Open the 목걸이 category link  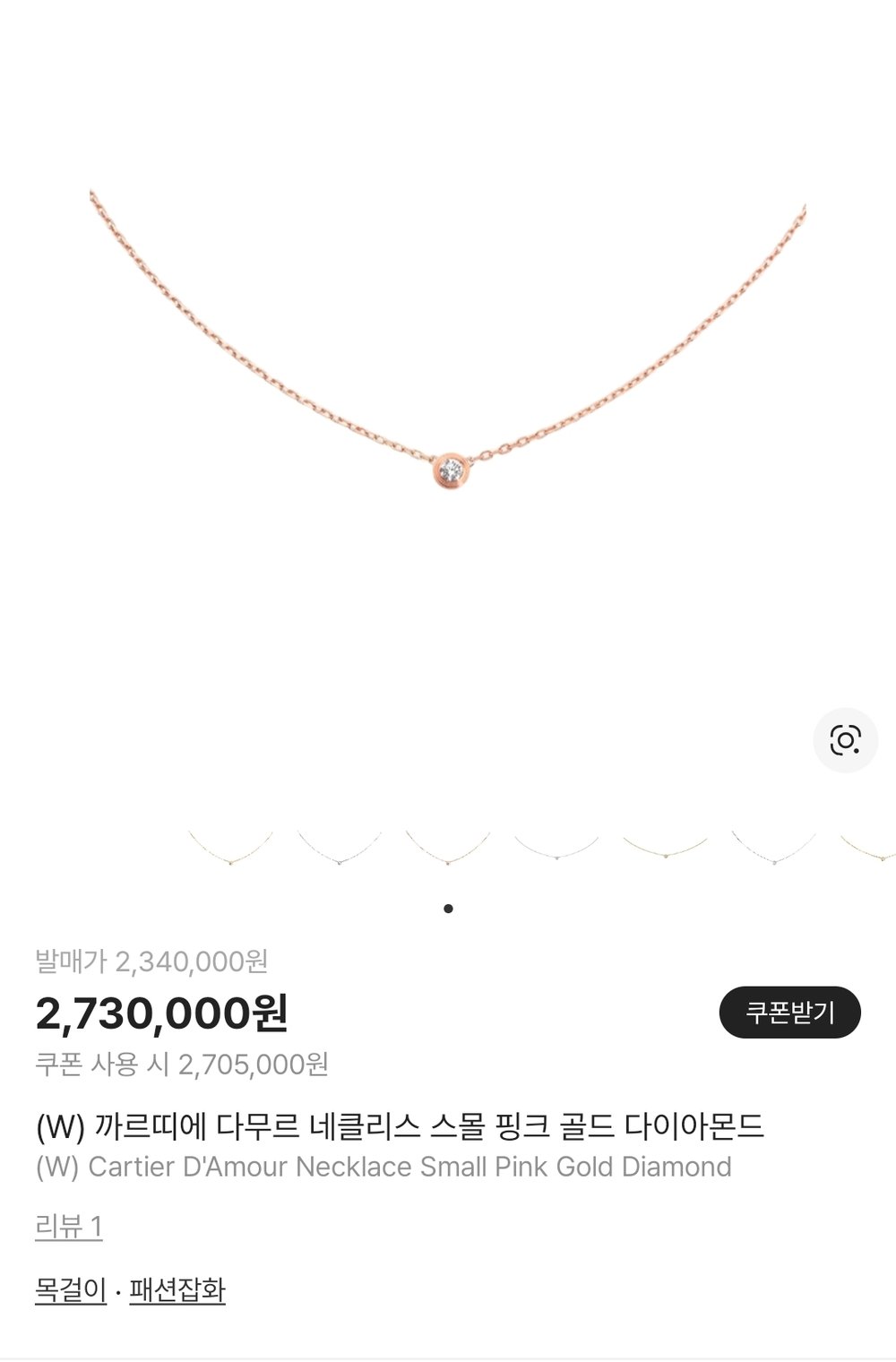(x=71, y=1290)
